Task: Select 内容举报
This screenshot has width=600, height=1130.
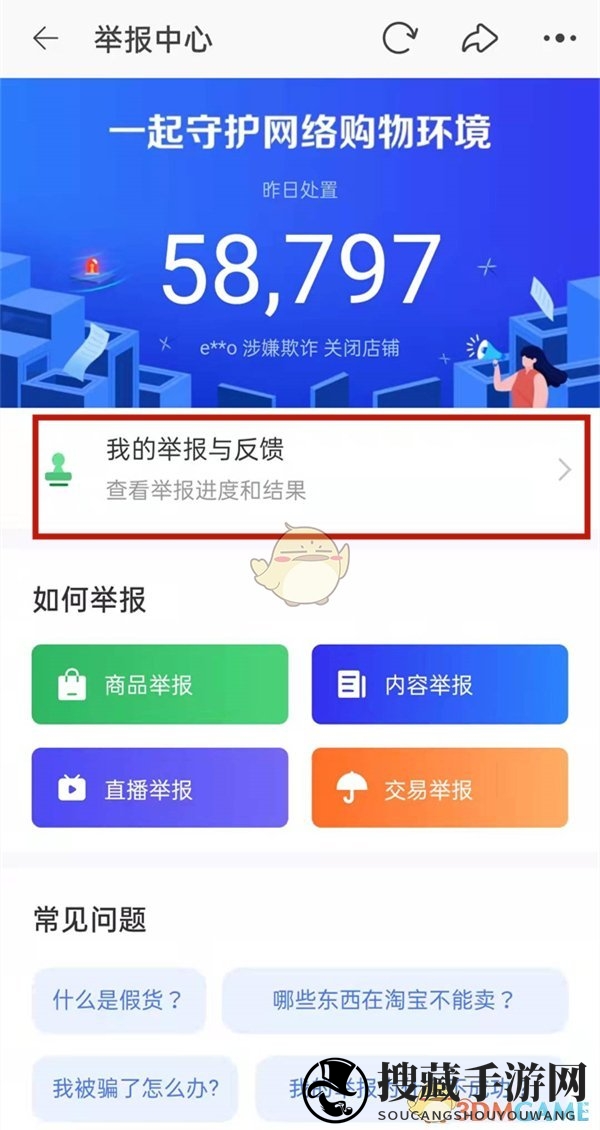Action: click(x=440, y=685)
